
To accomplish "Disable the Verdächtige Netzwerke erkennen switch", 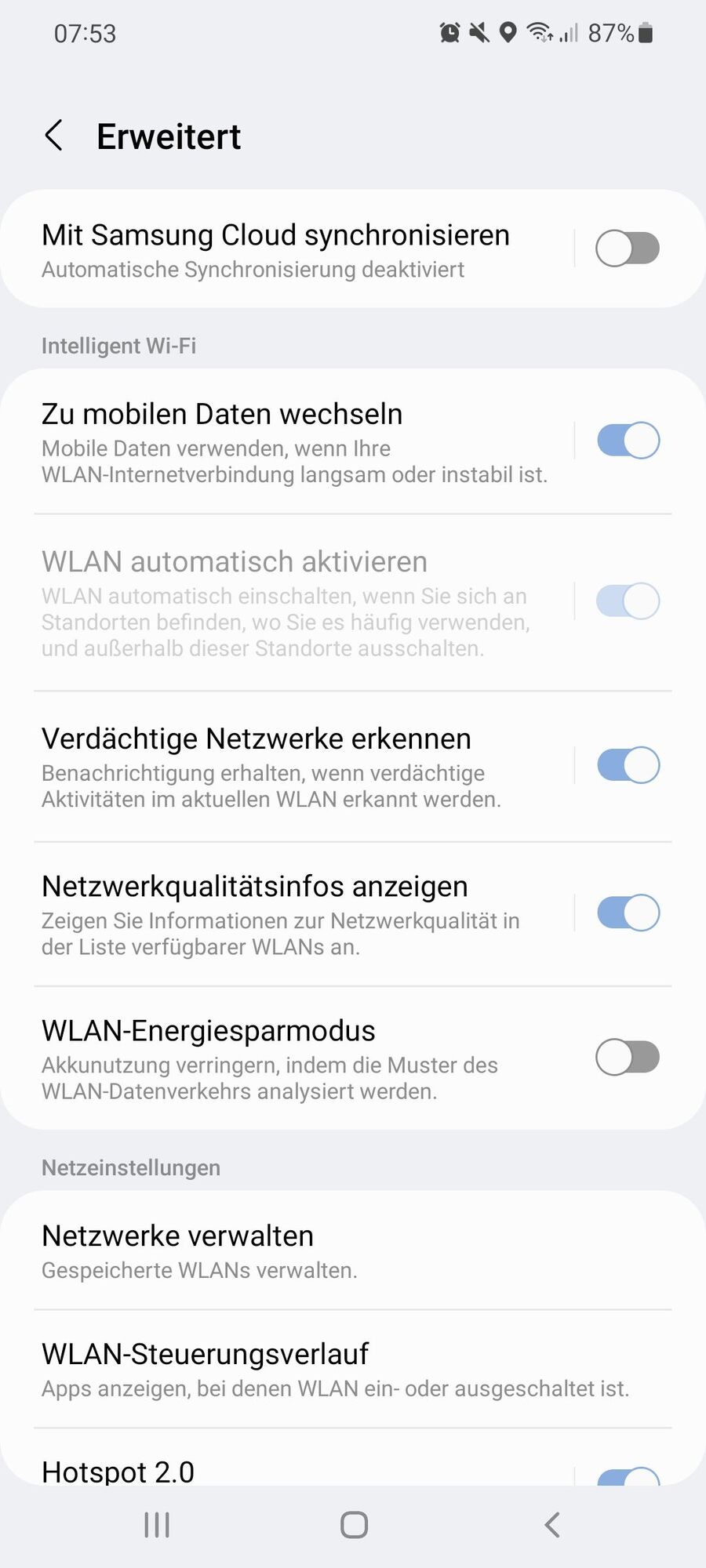I will (628, 765).
